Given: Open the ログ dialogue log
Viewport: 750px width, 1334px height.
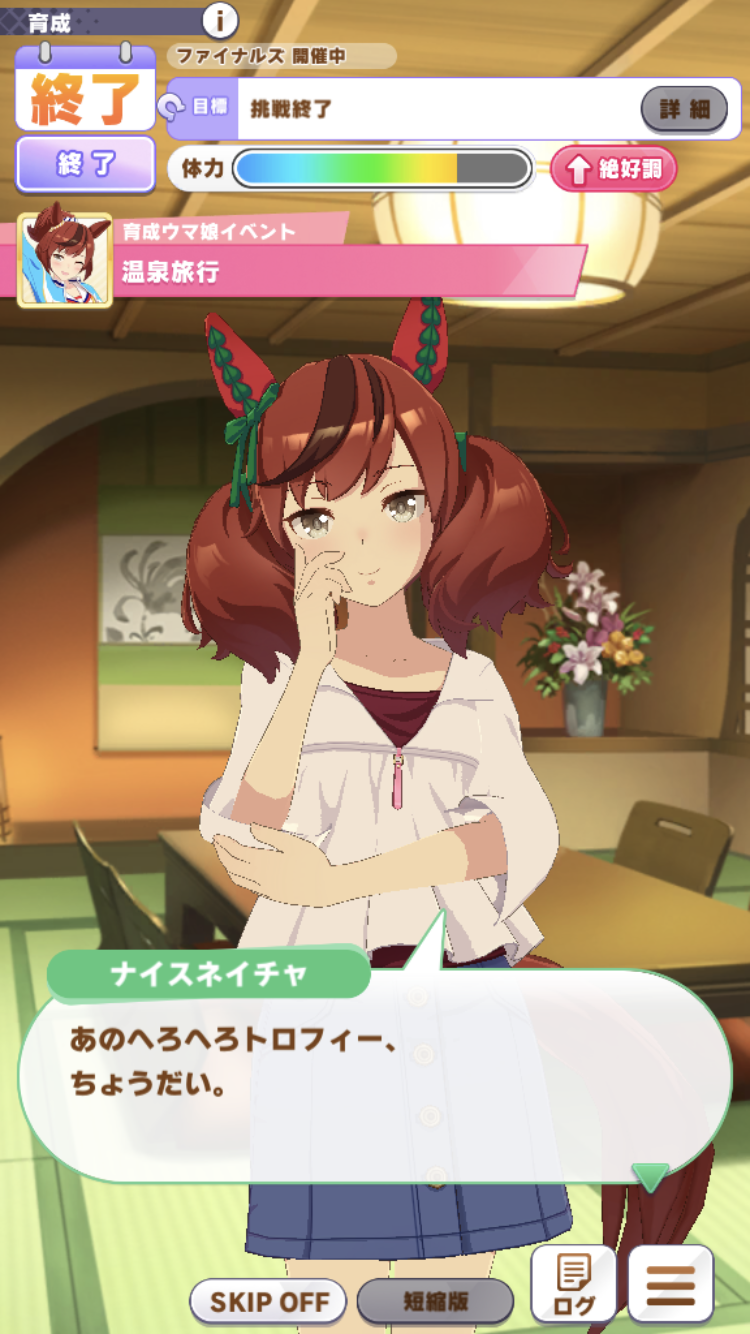Looking at the screenshot, I should 573,1285.
